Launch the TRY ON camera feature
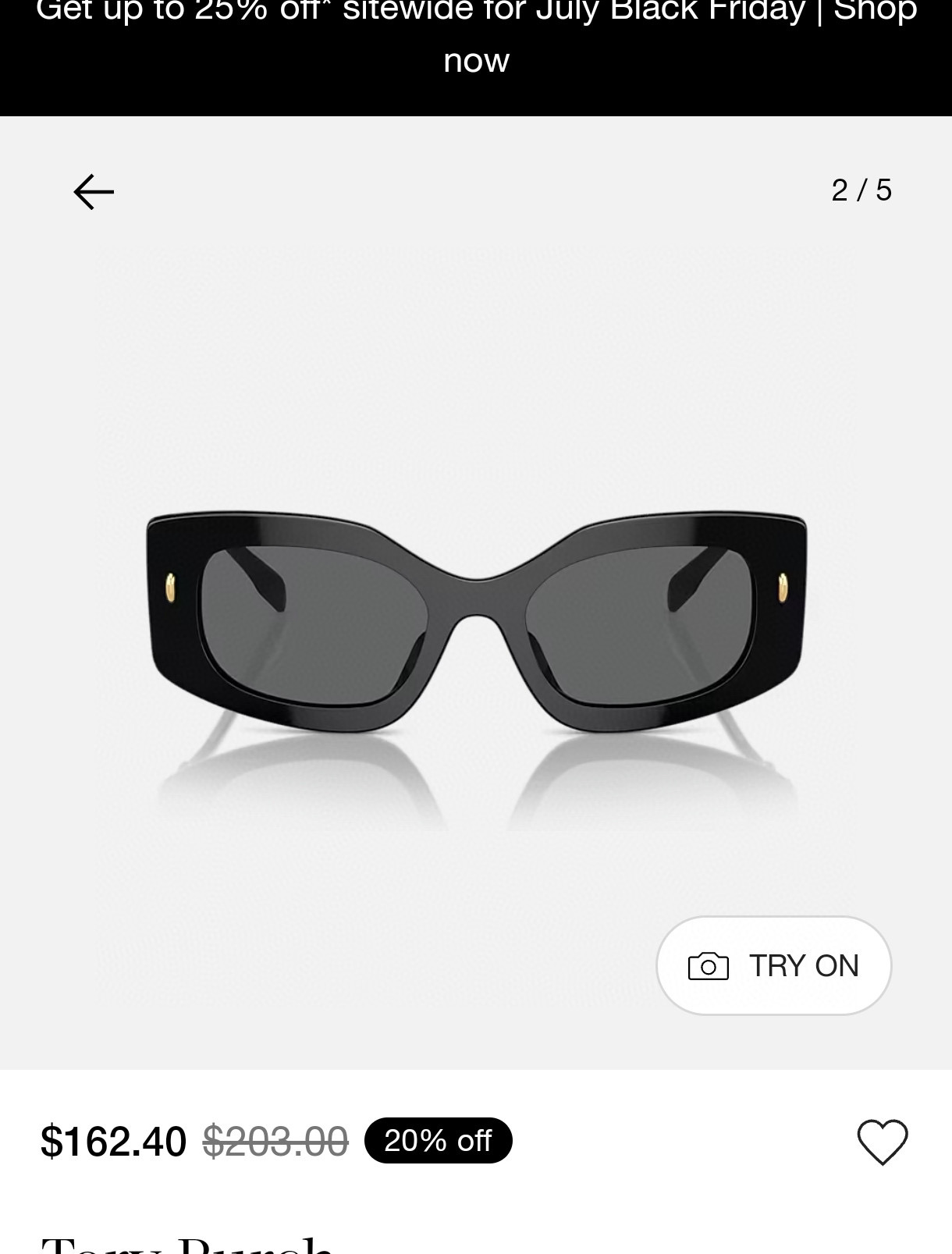Screen dimensions: 952x1254 tap(773, 965)
